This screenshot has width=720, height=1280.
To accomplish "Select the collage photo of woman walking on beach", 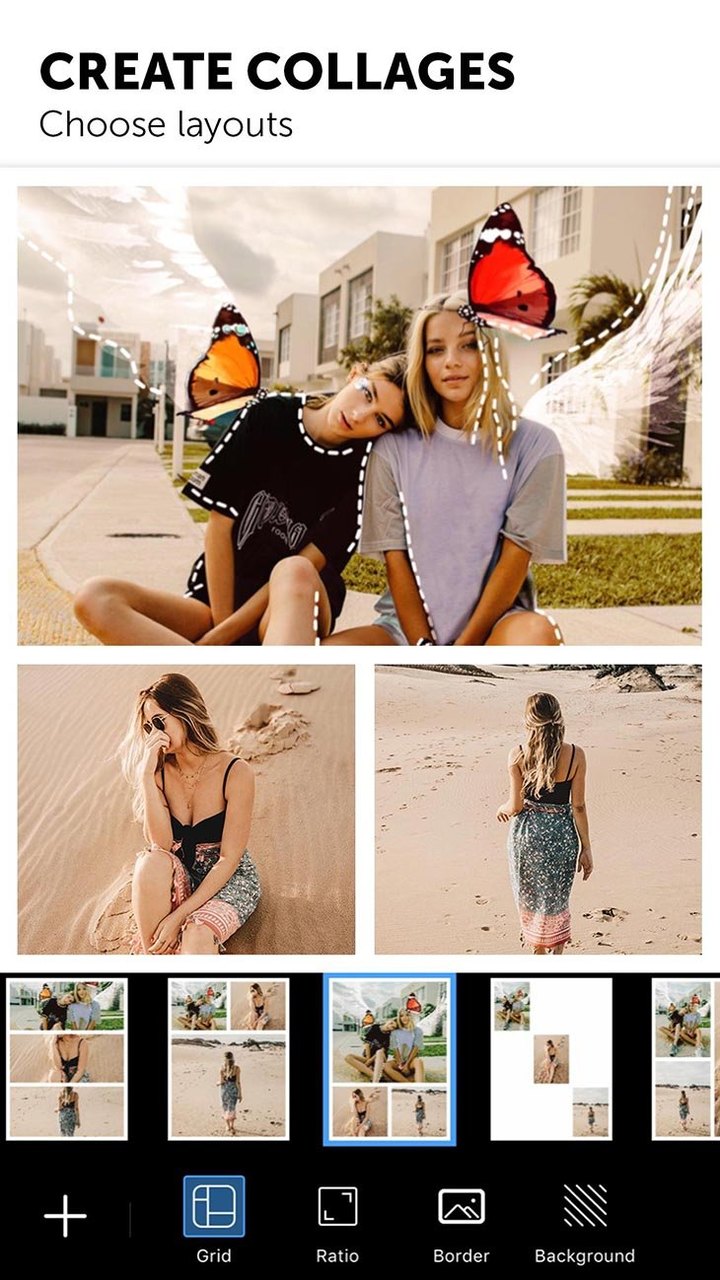I will point(538,809).
